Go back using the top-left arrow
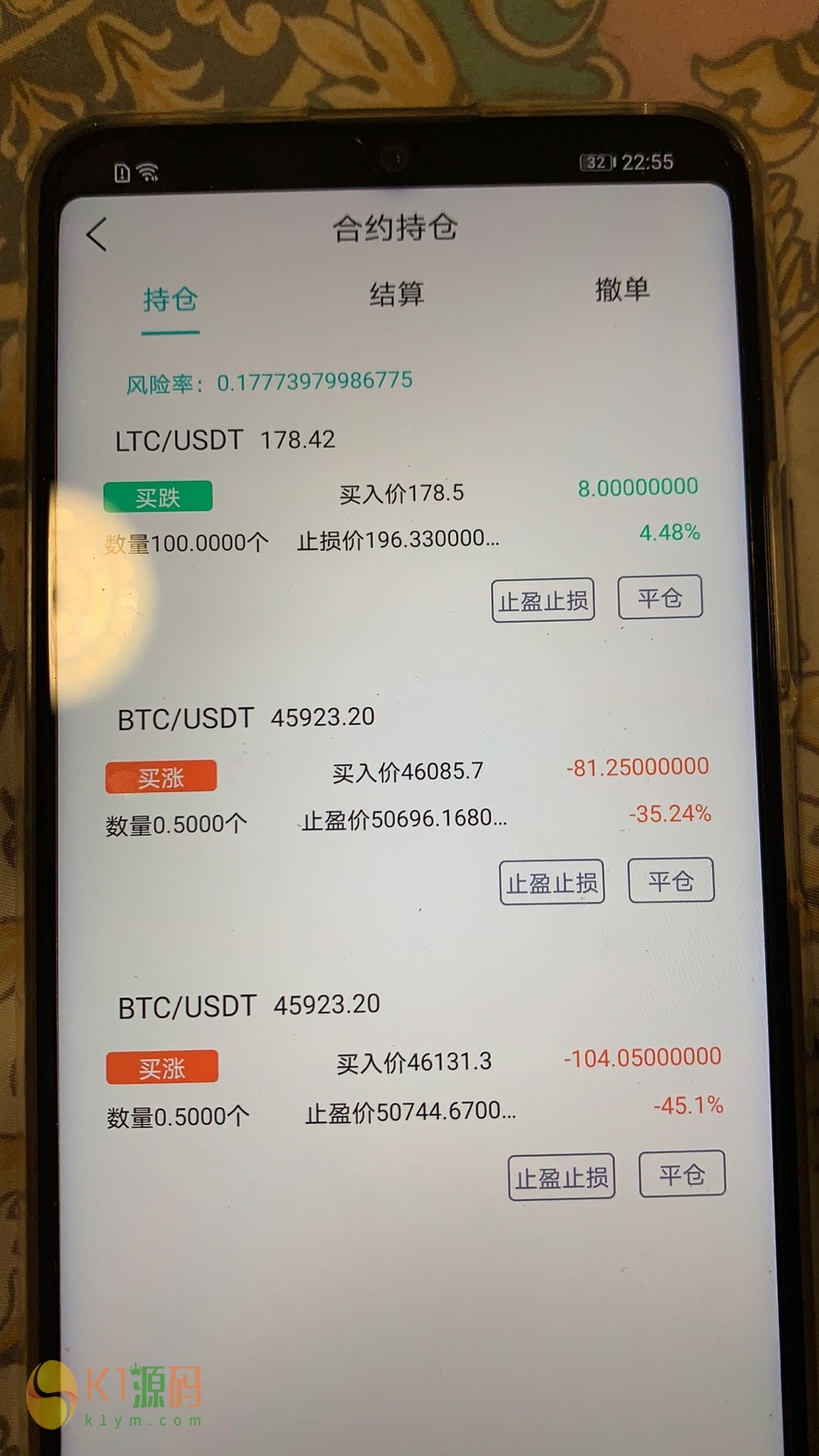 [x=97, y=234]
